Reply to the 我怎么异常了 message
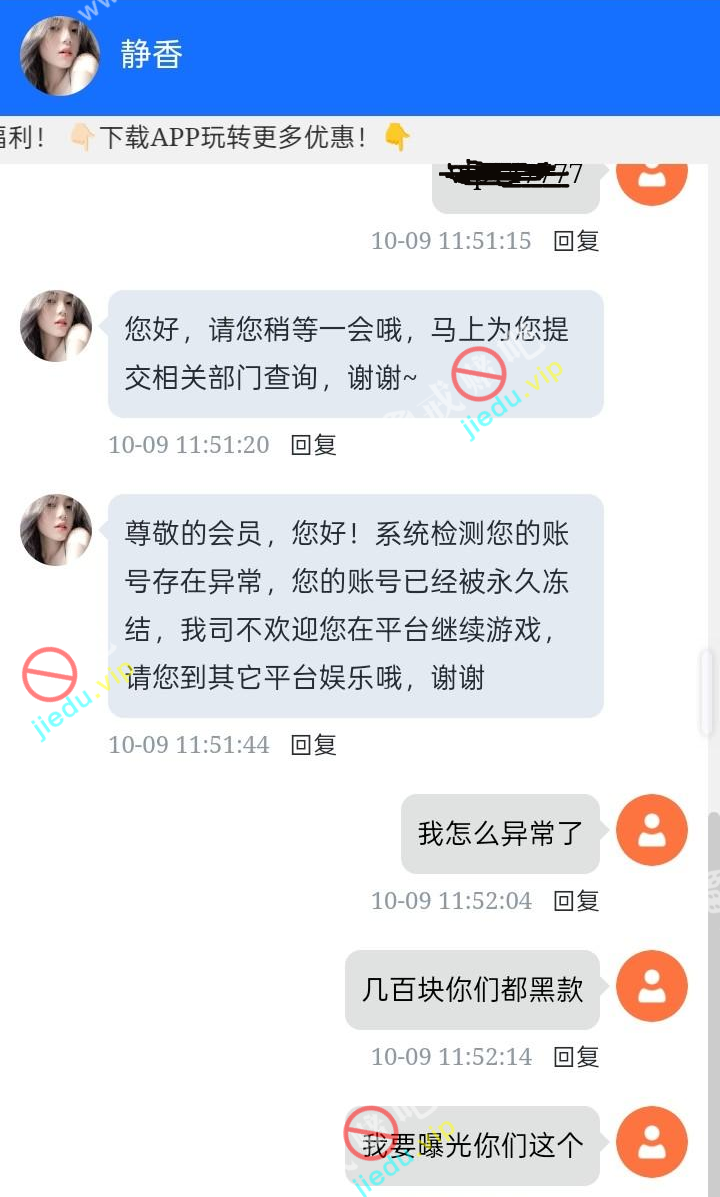720x1197 pixels. 576,901
